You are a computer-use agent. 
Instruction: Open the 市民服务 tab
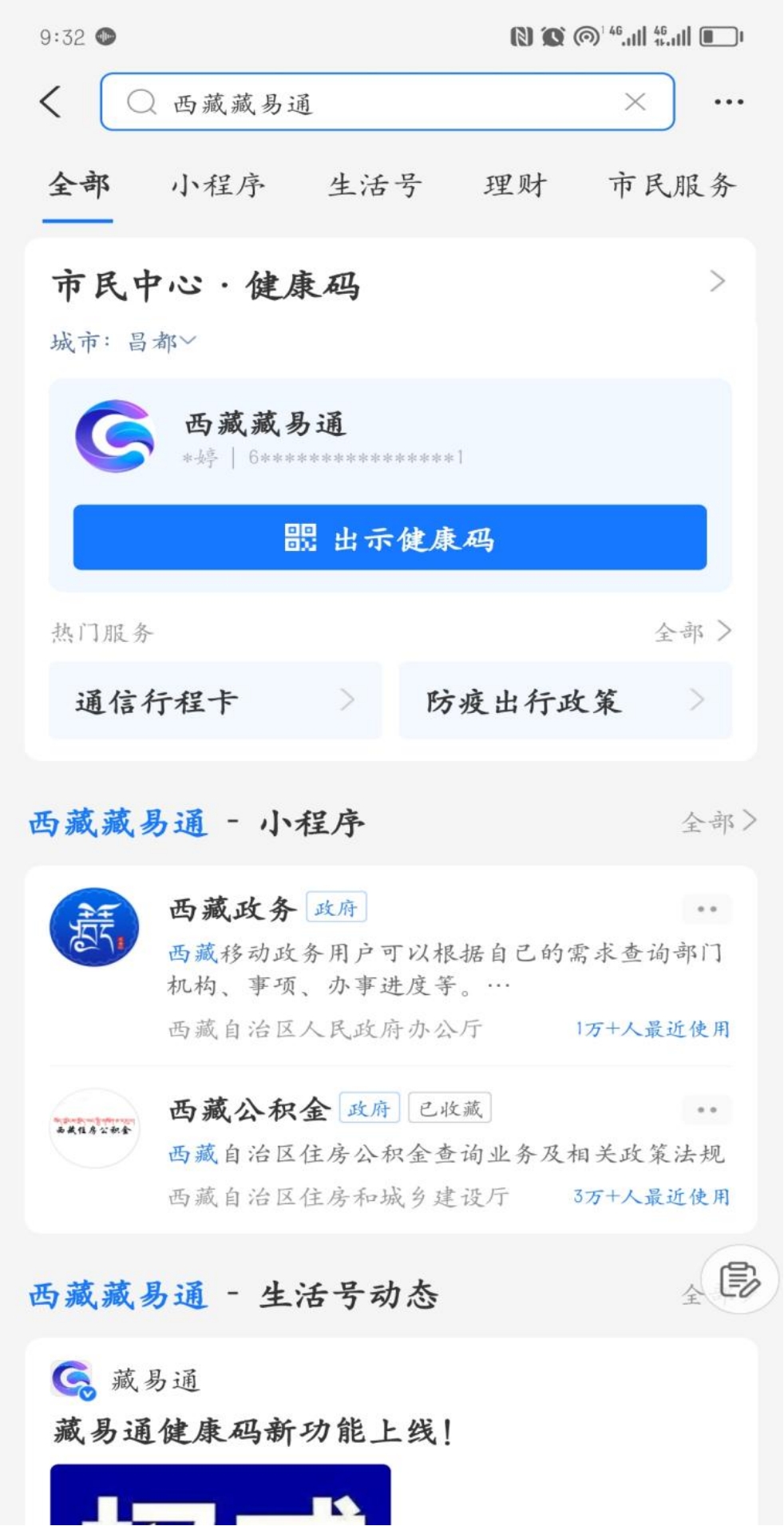click(672, 185)
